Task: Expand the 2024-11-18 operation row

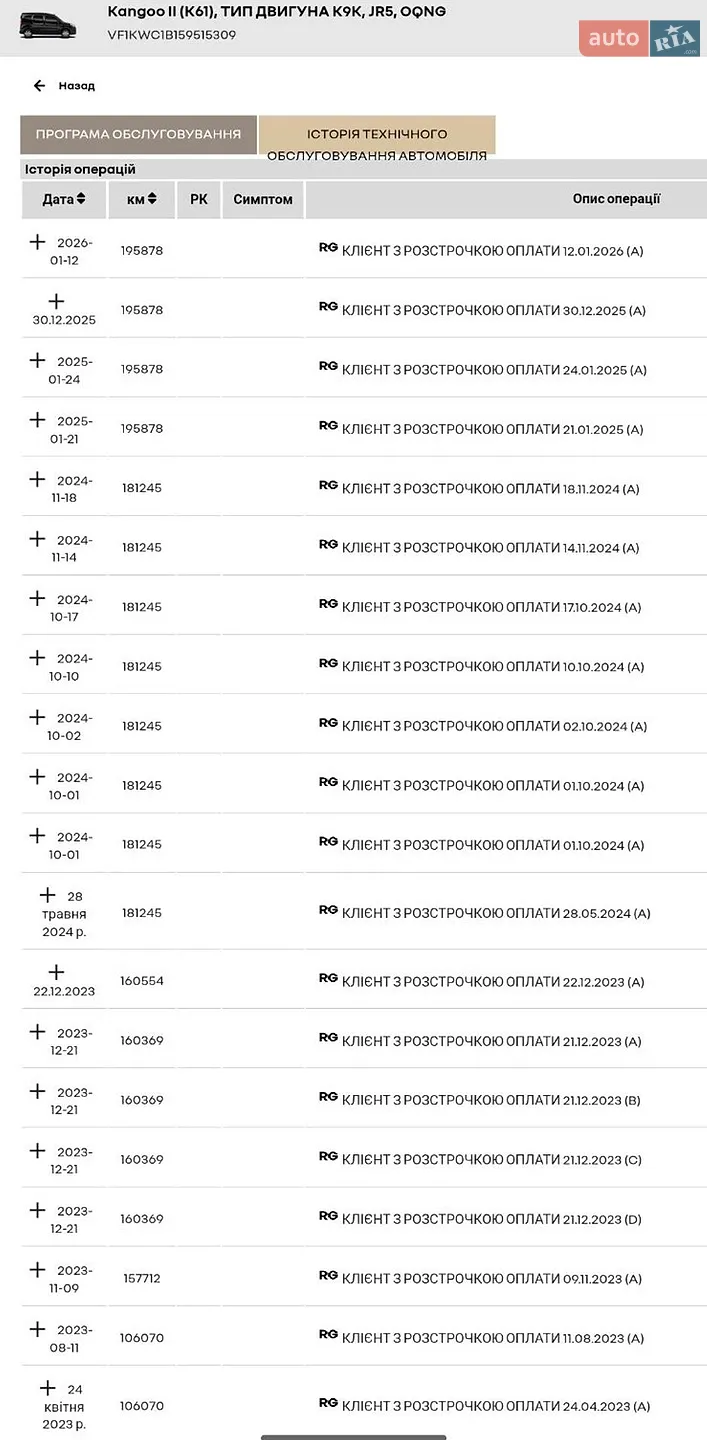Action: click(x=37, y=479)
